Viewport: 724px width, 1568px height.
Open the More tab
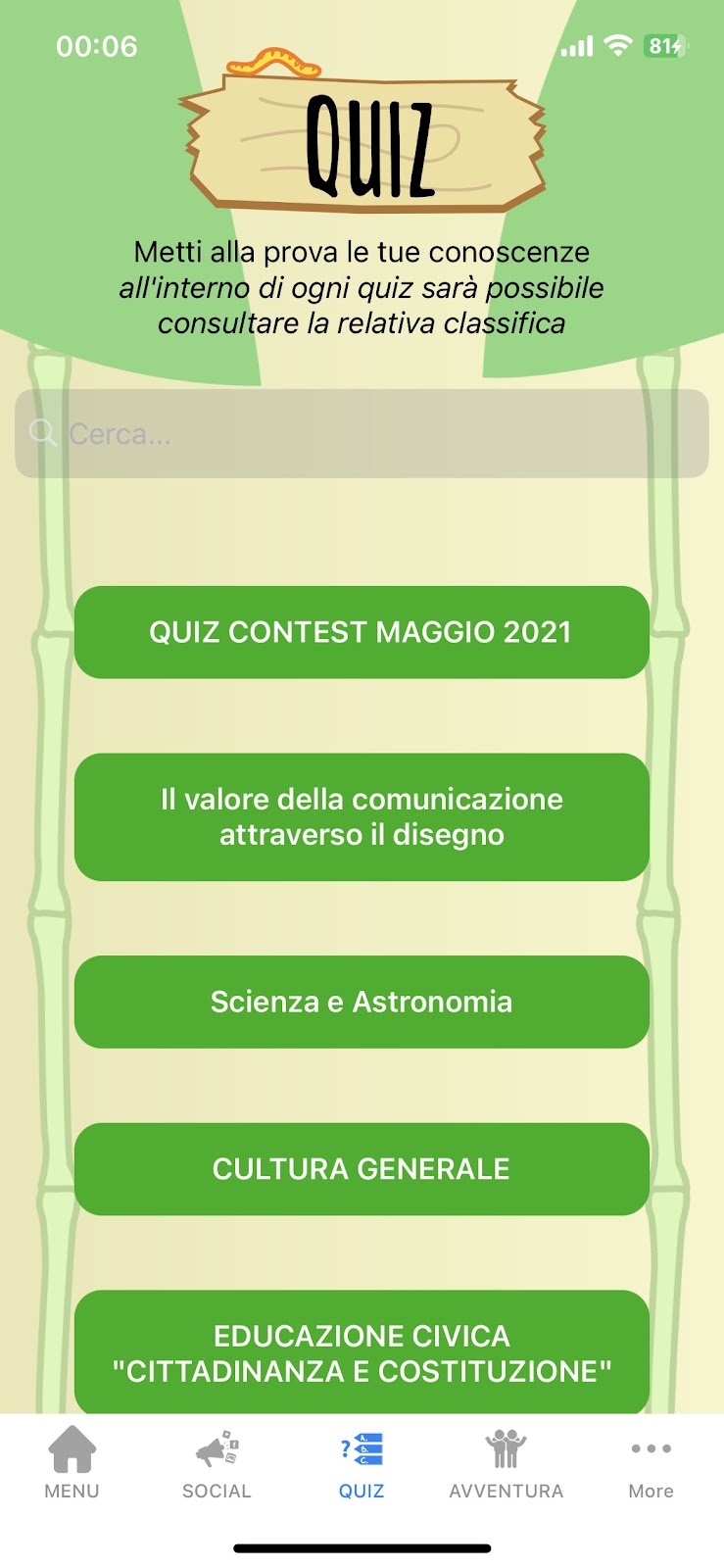(651, 1463)
